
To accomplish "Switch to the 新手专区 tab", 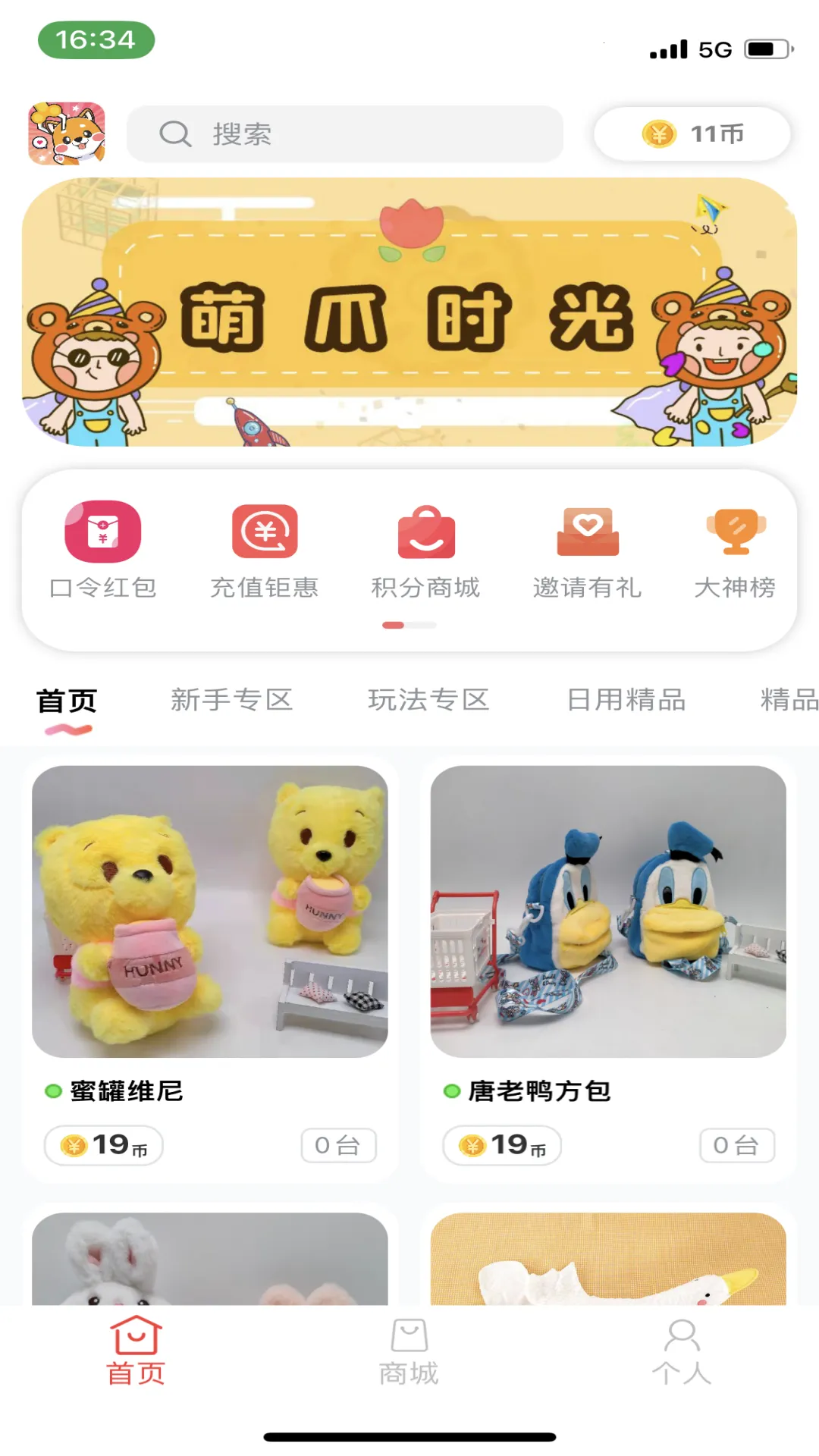I will tap(232, 699).
